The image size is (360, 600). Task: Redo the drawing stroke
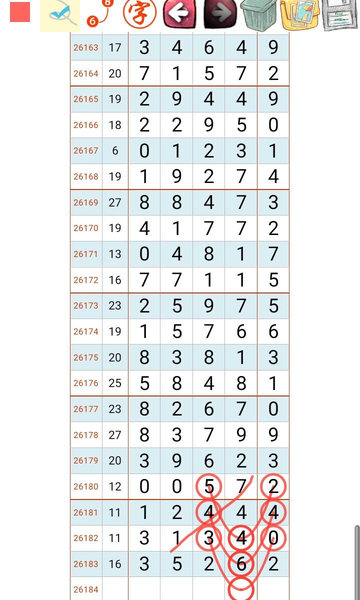[220, 14]
